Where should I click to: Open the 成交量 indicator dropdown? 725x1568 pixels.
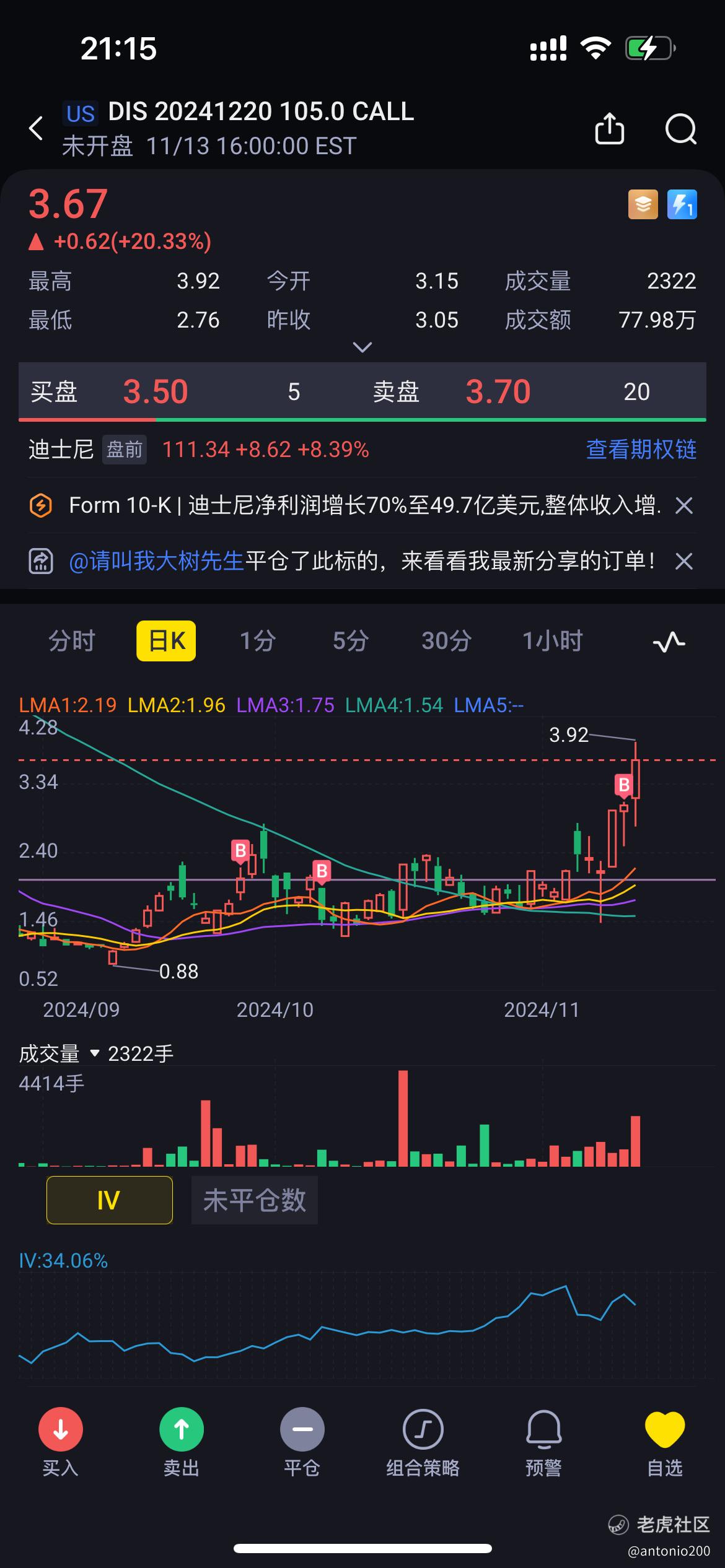pyautogui.click(x=95, y=1053)
